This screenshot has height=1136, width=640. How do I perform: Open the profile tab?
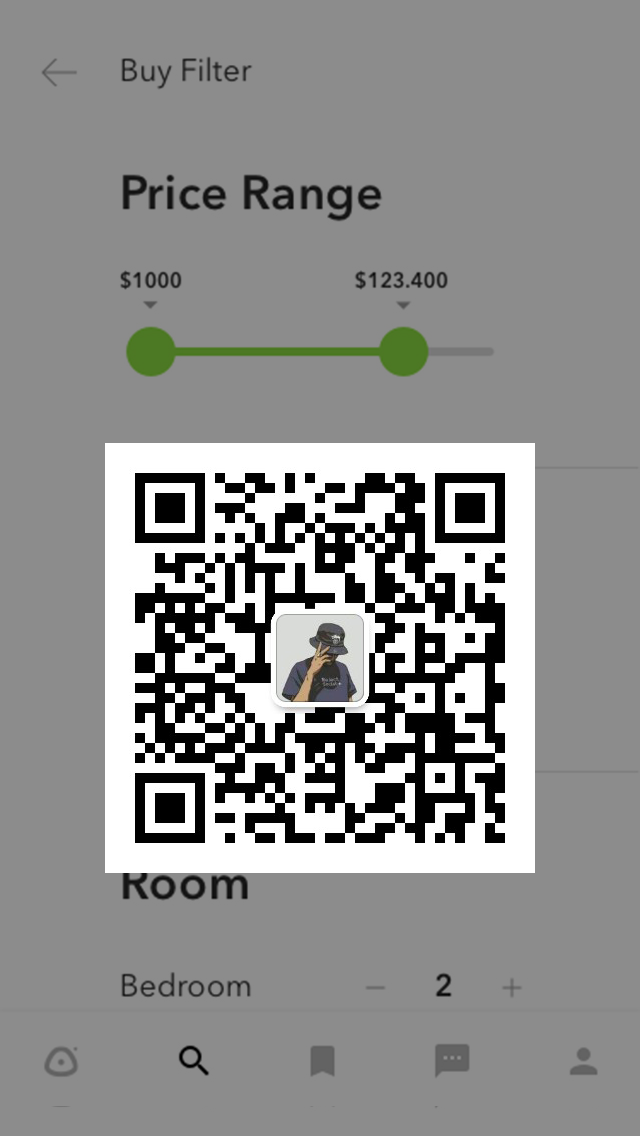point(583,1061)
